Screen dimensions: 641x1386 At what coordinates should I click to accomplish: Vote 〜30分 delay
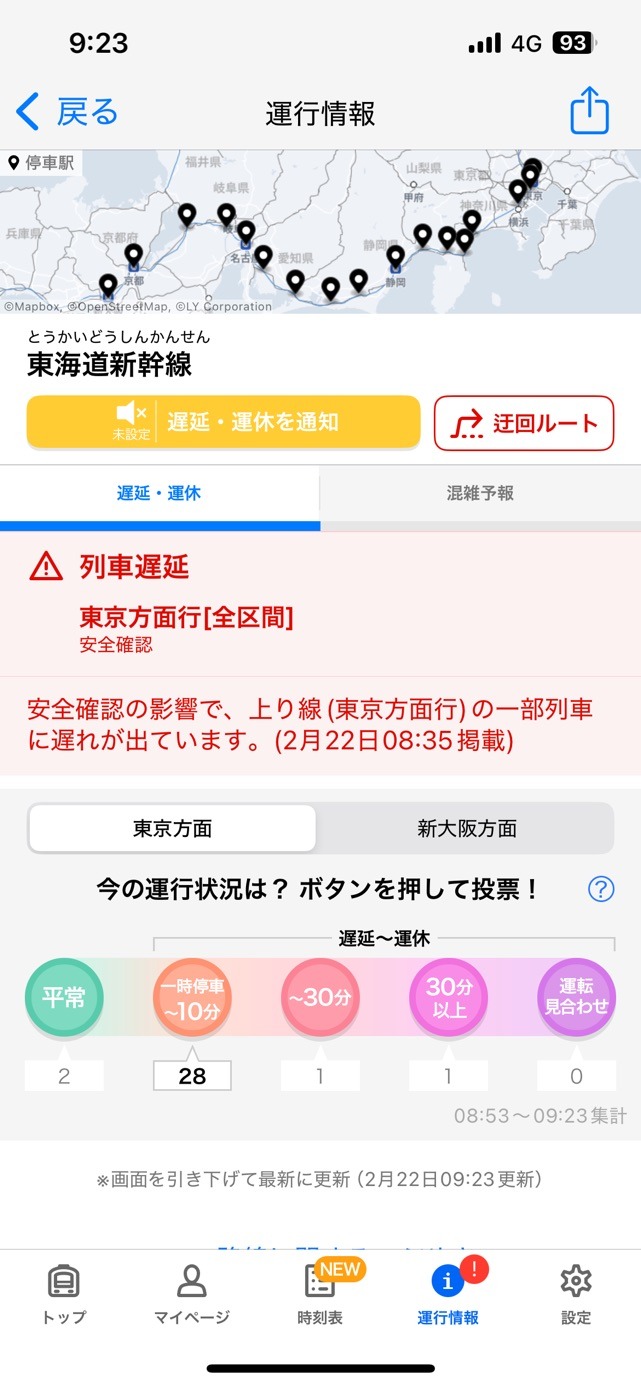pos(320,997)
